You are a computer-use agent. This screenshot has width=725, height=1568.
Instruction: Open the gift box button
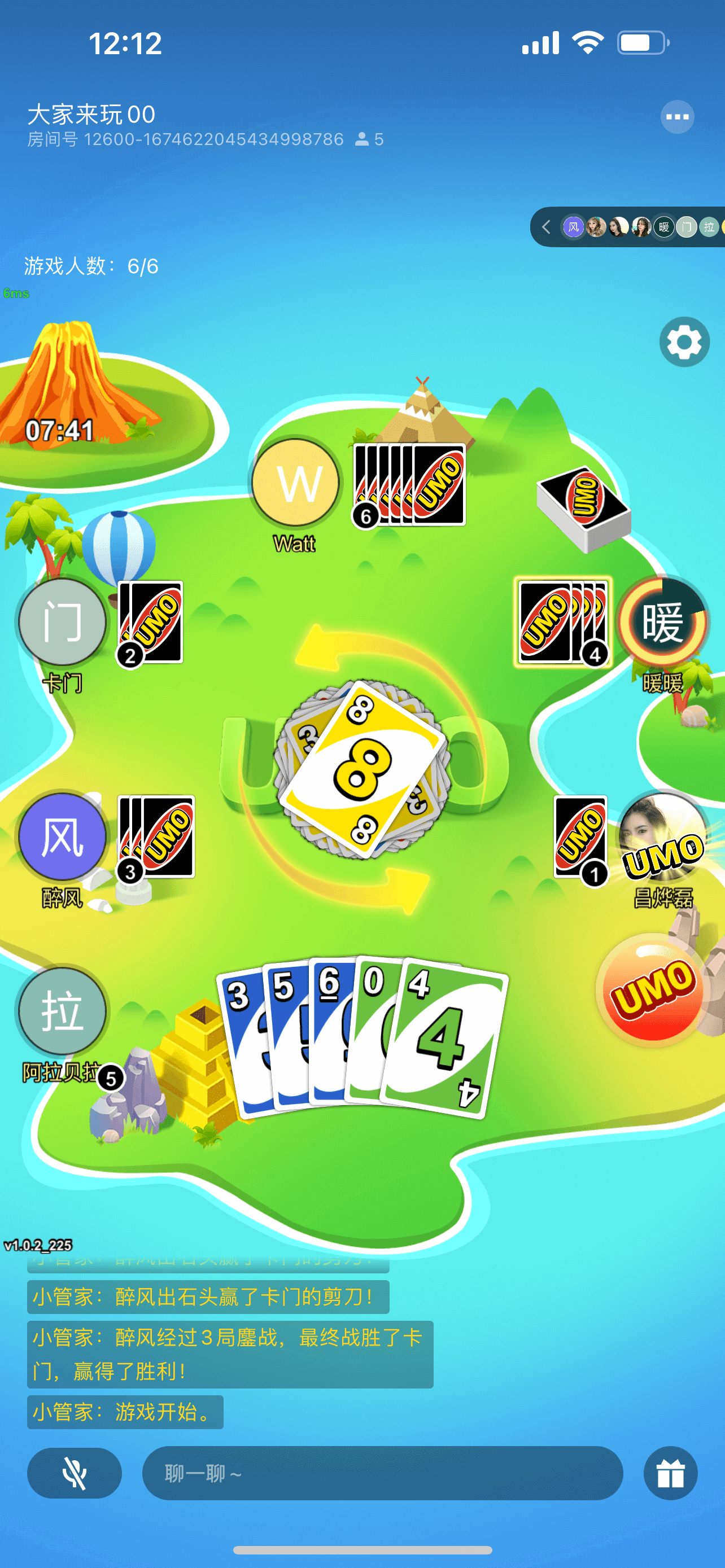(670, 1473)
